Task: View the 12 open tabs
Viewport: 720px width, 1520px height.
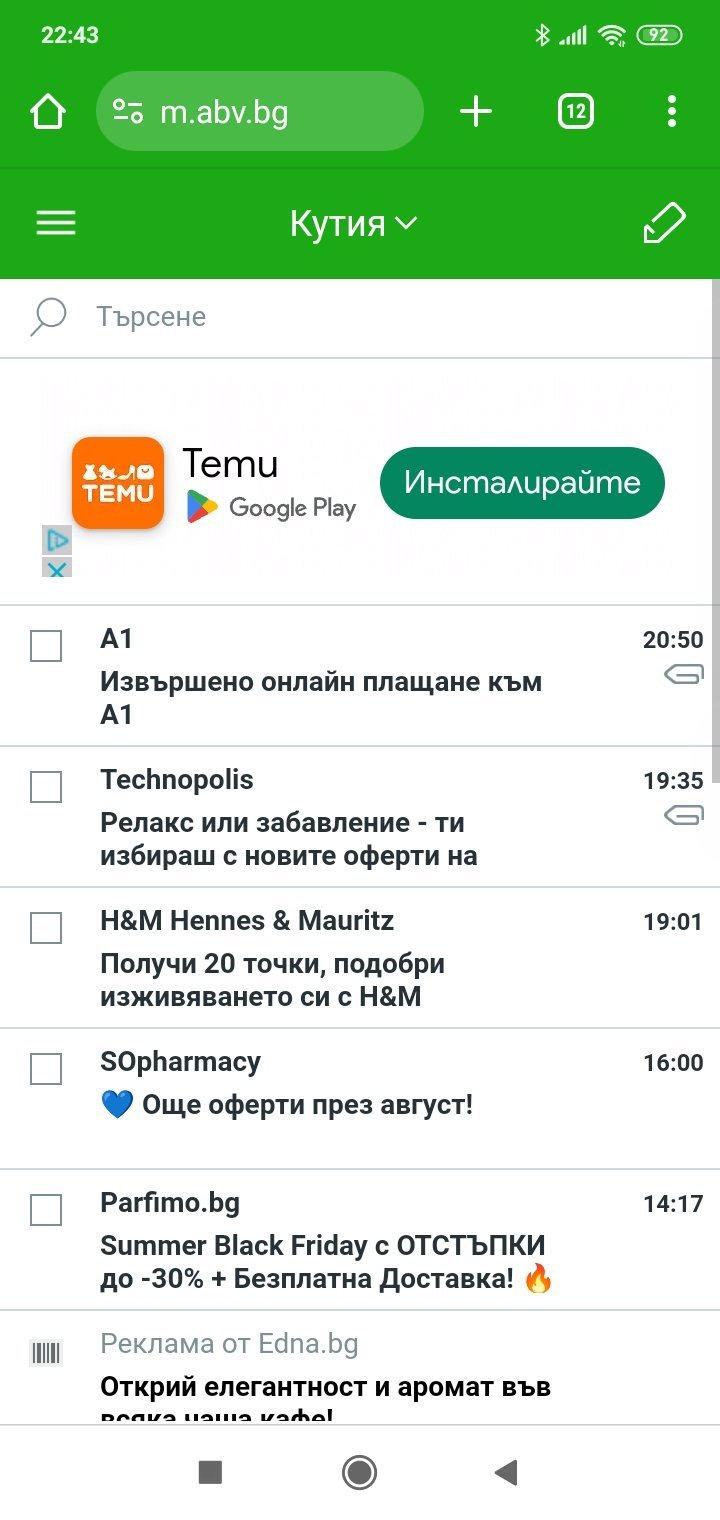Action: [575, 112]
